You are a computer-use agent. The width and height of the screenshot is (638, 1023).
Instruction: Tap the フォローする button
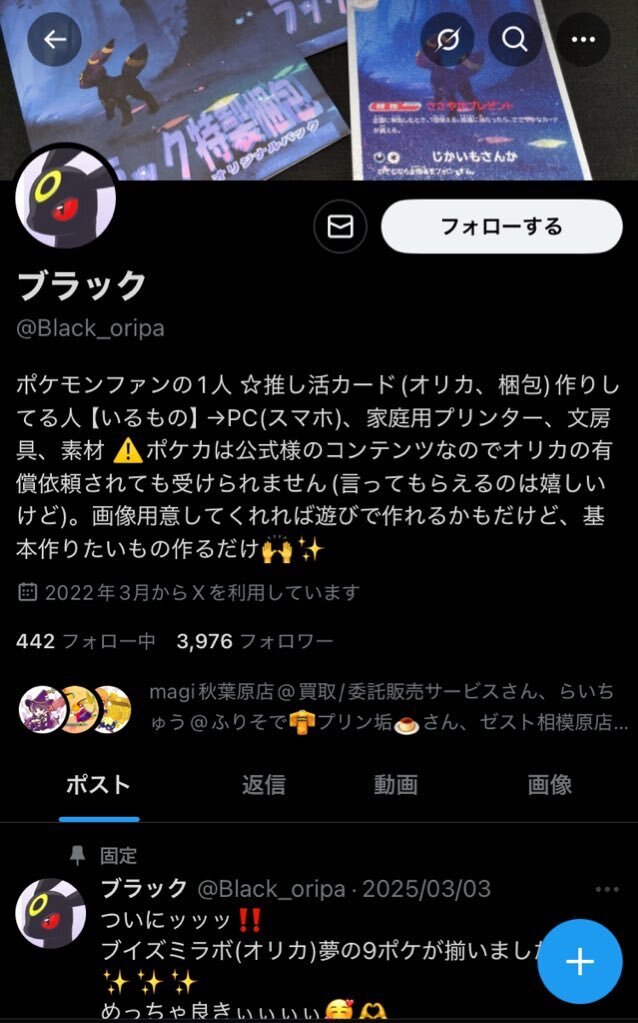(501, 227)
